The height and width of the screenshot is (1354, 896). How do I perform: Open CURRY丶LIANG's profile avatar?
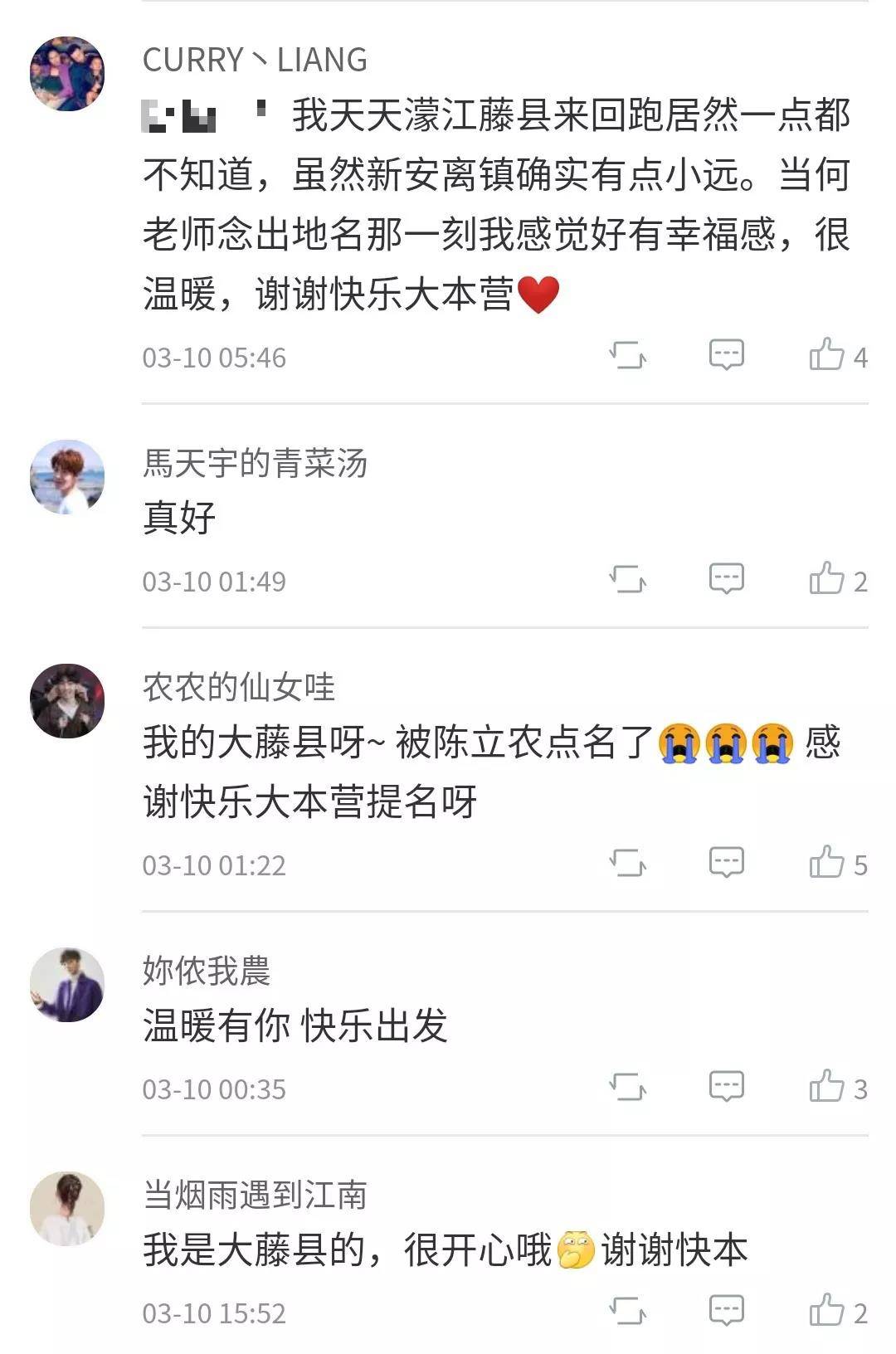pos(67,73)
